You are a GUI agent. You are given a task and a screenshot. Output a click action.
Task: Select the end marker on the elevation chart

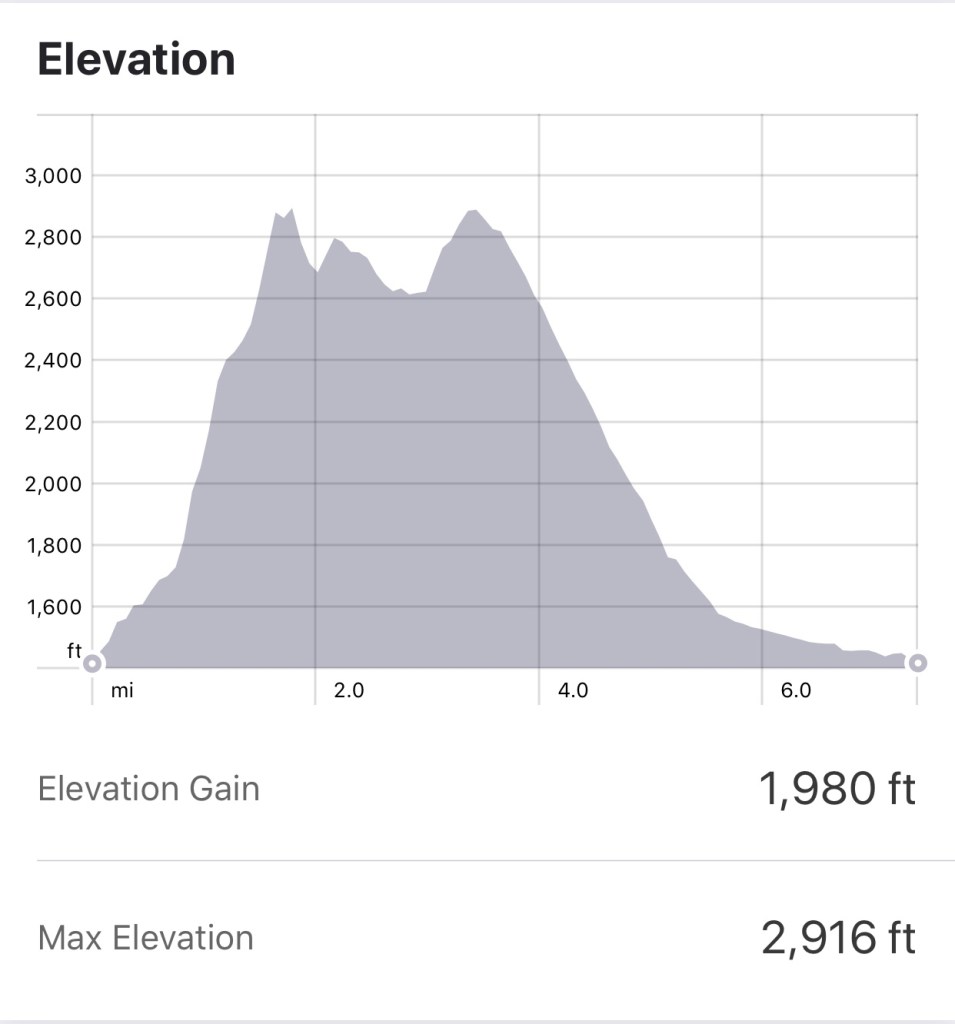(917, 662)
